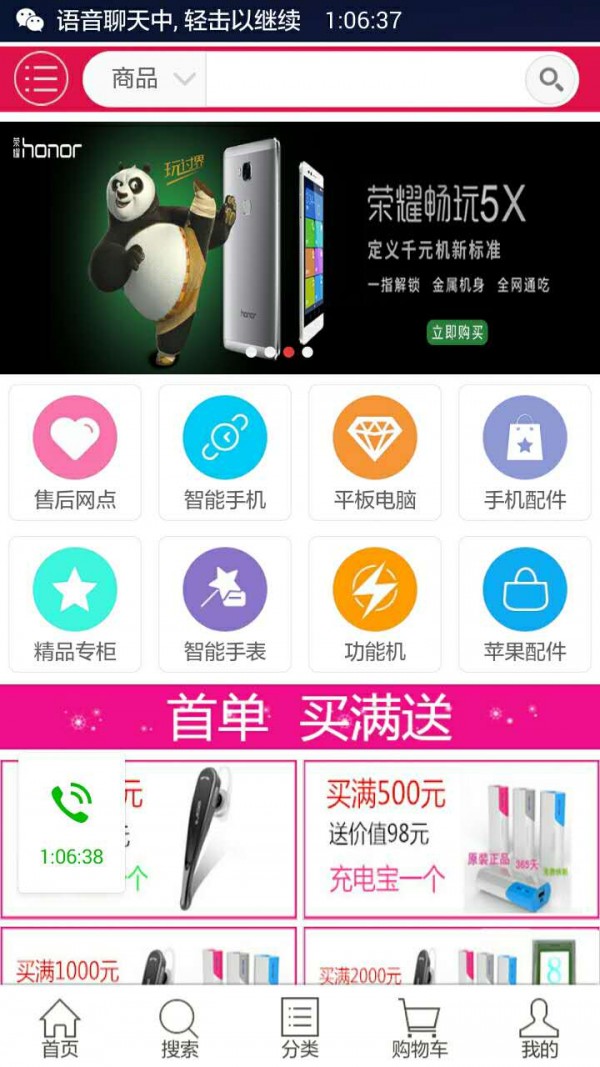Open the 苹果配件 category

click(525, 604)
